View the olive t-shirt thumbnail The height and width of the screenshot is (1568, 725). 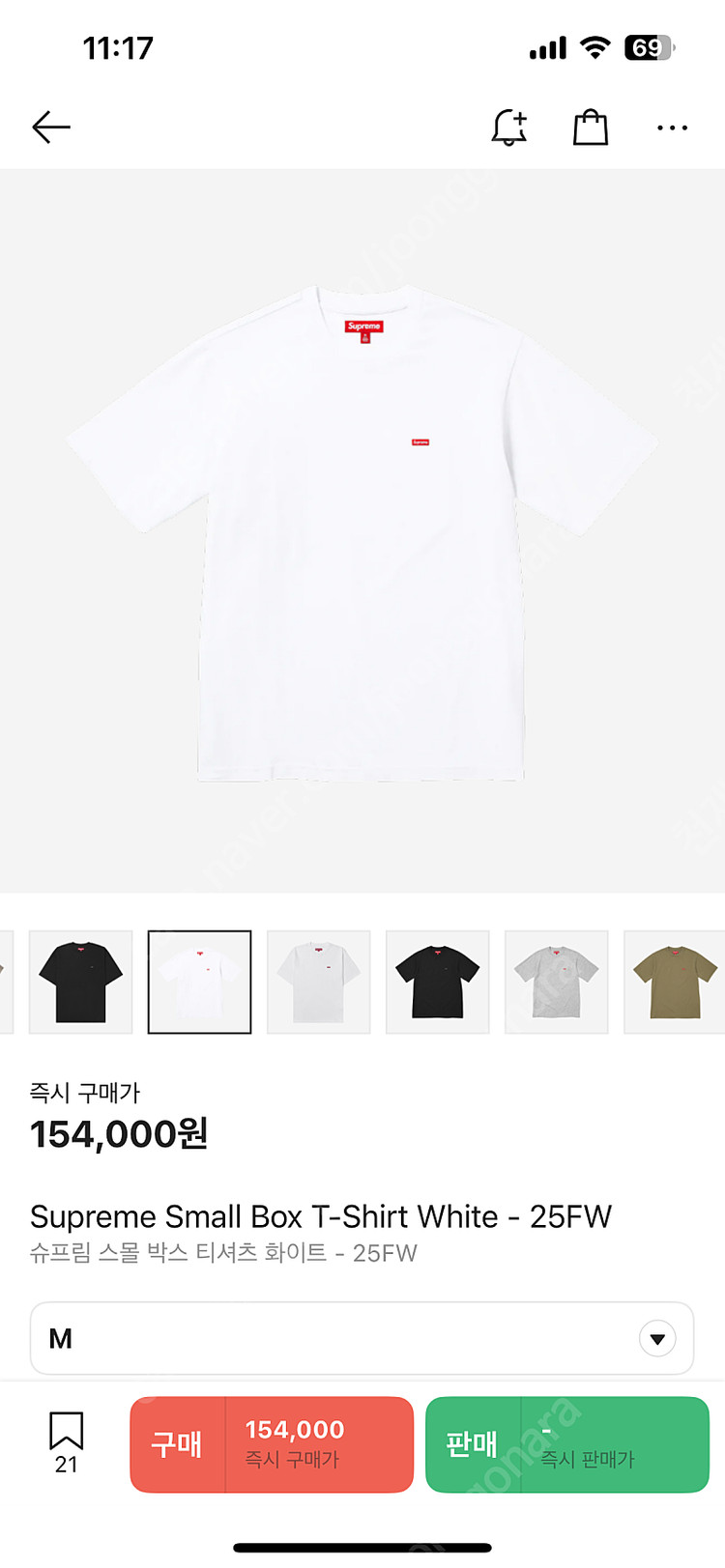coord(675,982)
